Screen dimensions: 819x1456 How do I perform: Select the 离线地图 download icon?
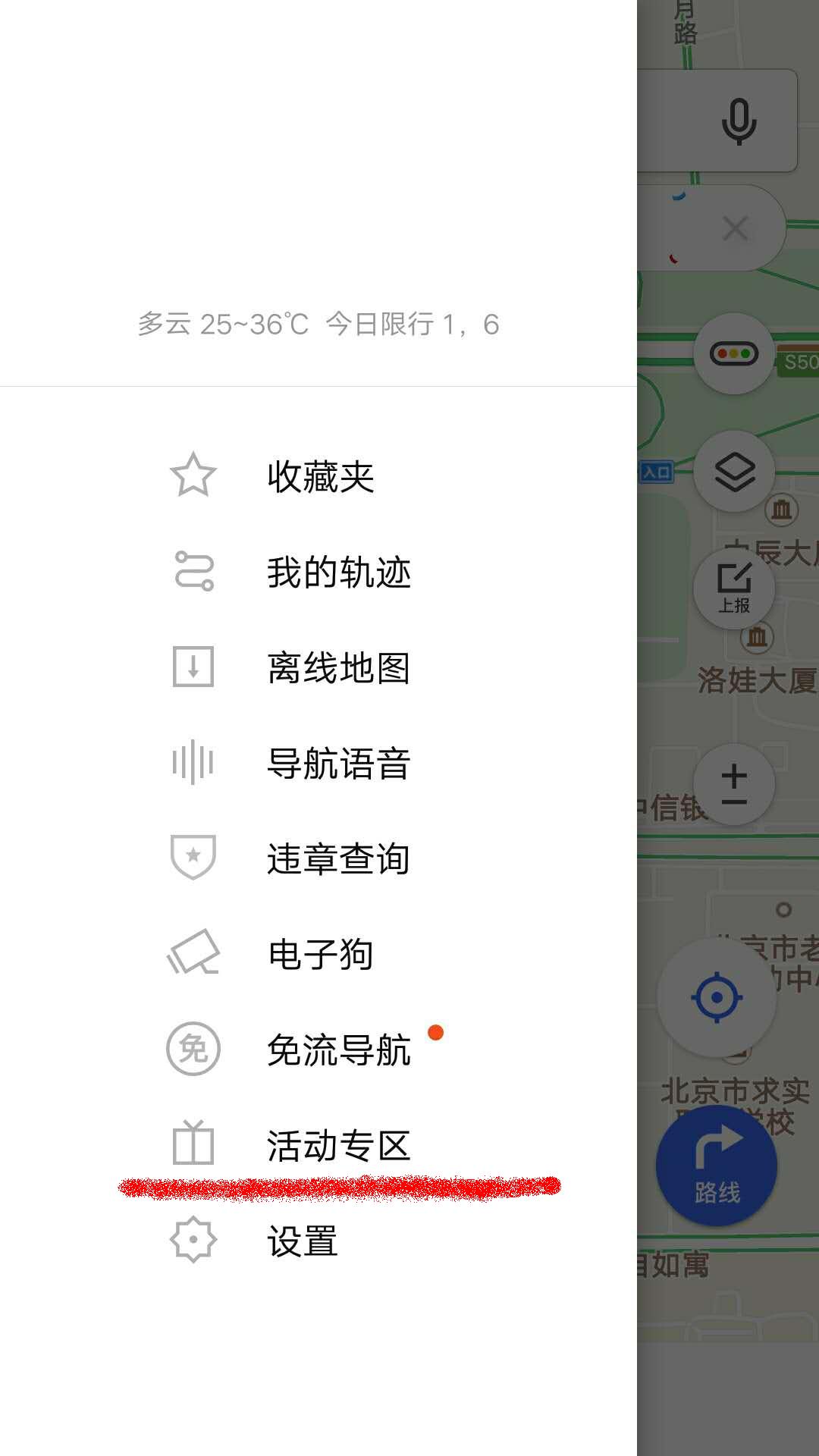click(192, 667)
